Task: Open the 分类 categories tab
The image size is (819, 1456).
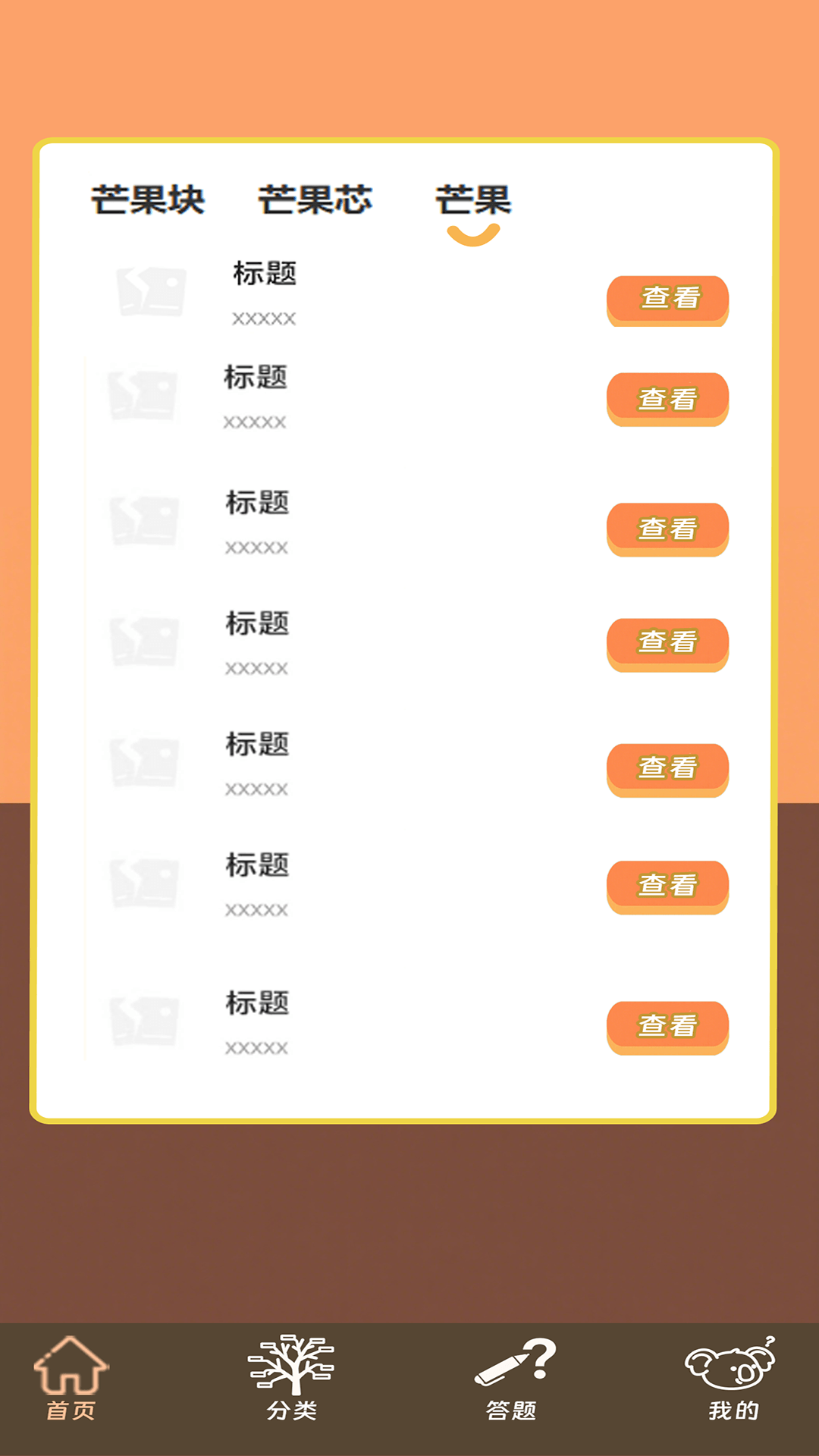Action: point(292,1379)
